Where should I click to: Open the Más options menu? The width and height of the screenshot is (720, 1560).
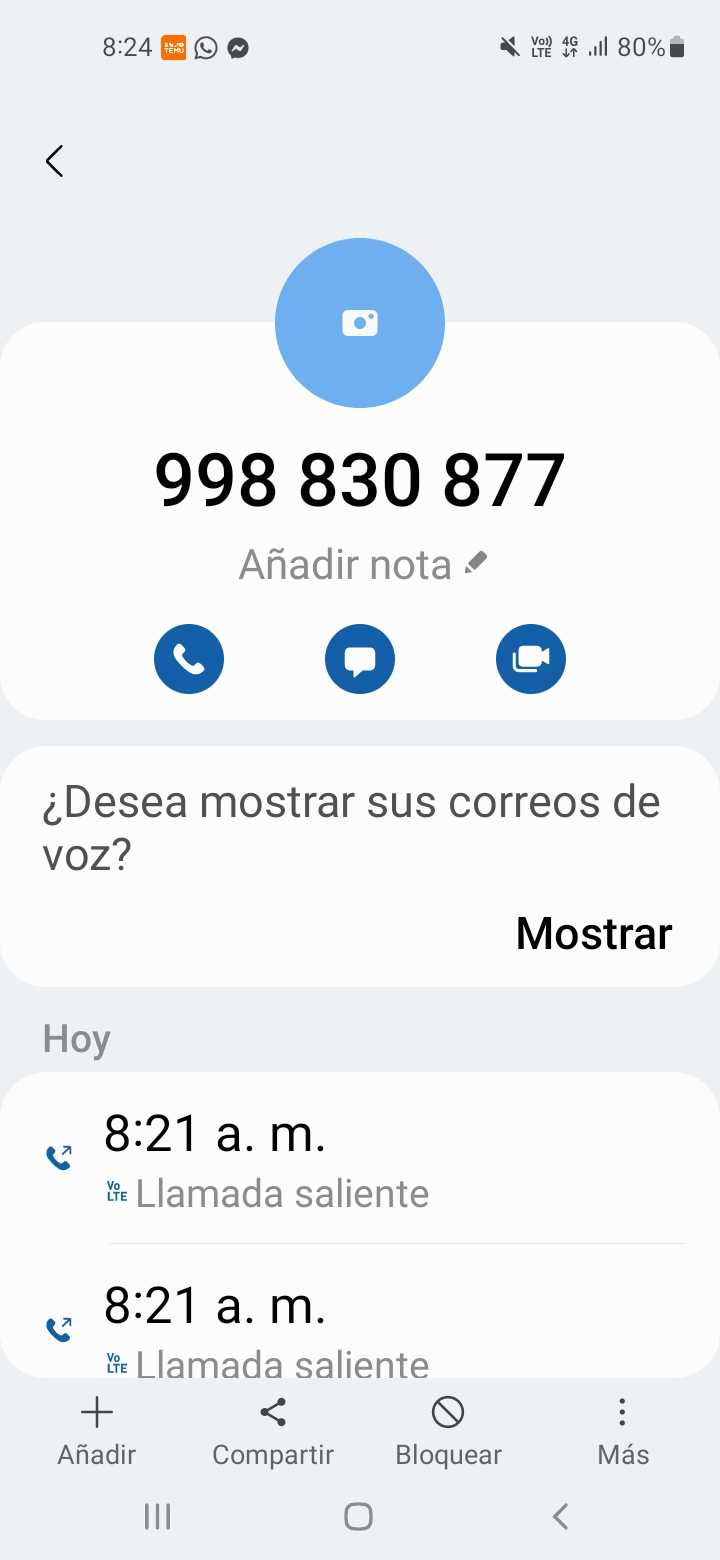point(623,1431)
